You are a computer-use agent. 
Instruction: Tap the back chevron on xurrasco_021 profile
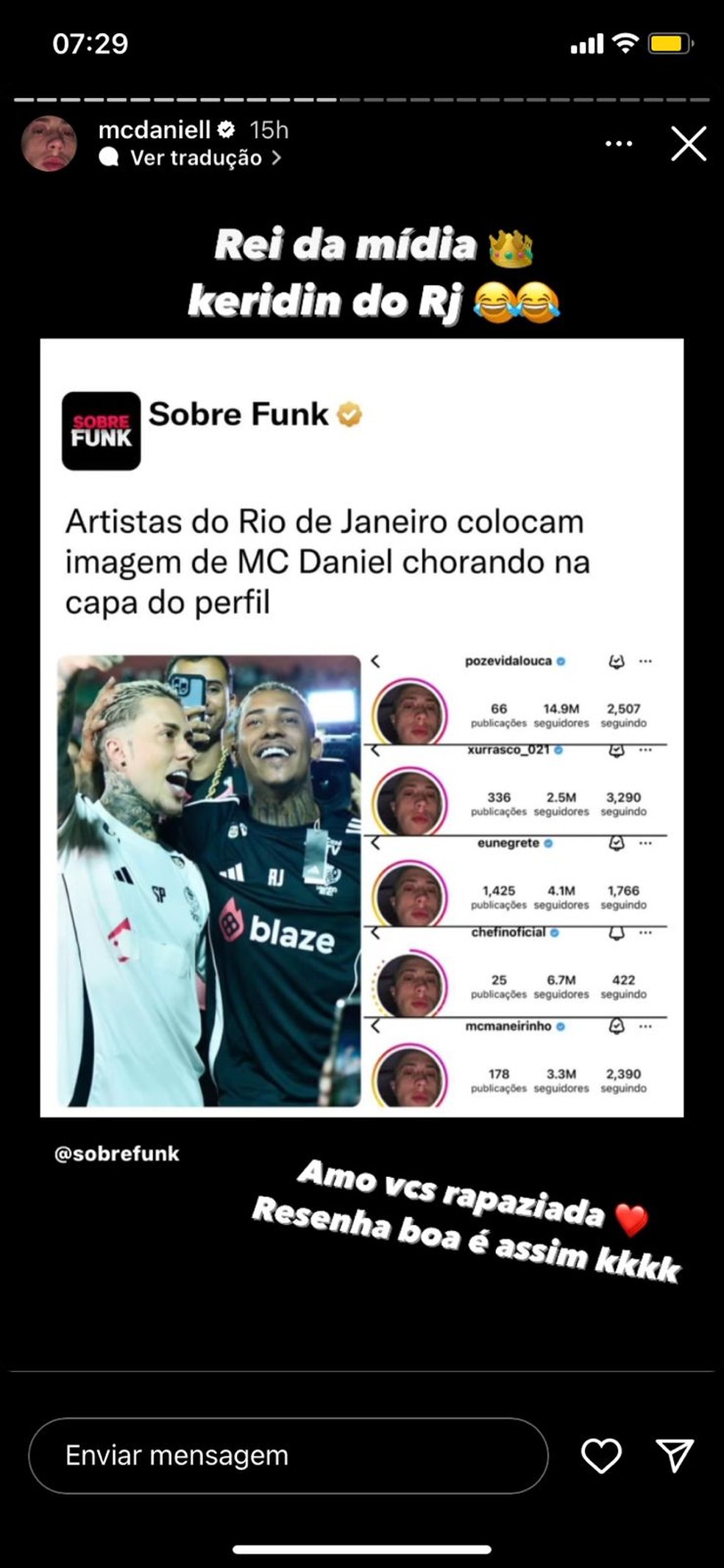point(375,752)
